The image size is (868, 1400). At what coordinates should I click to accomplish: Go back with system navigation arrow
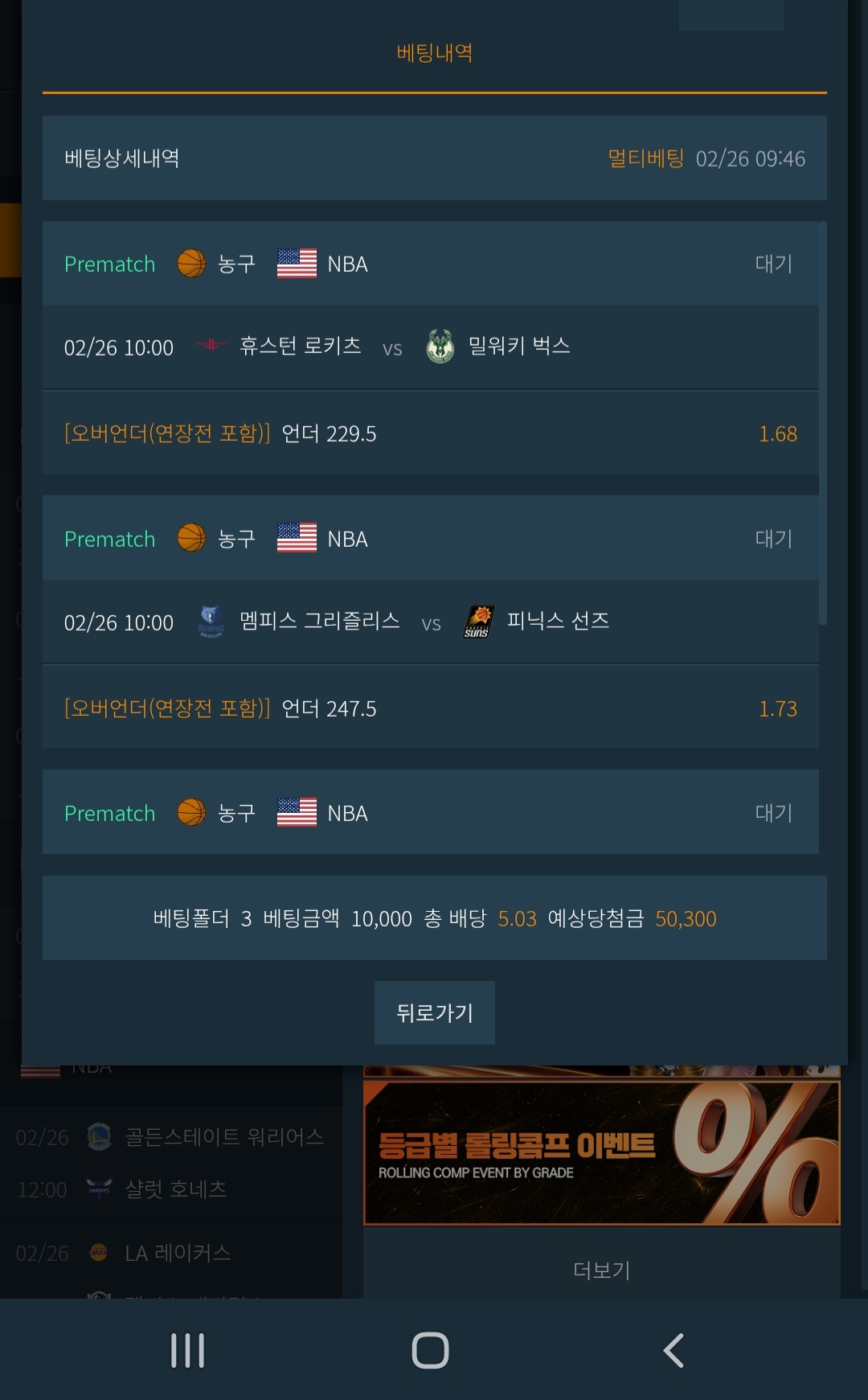click(674, 1350)
